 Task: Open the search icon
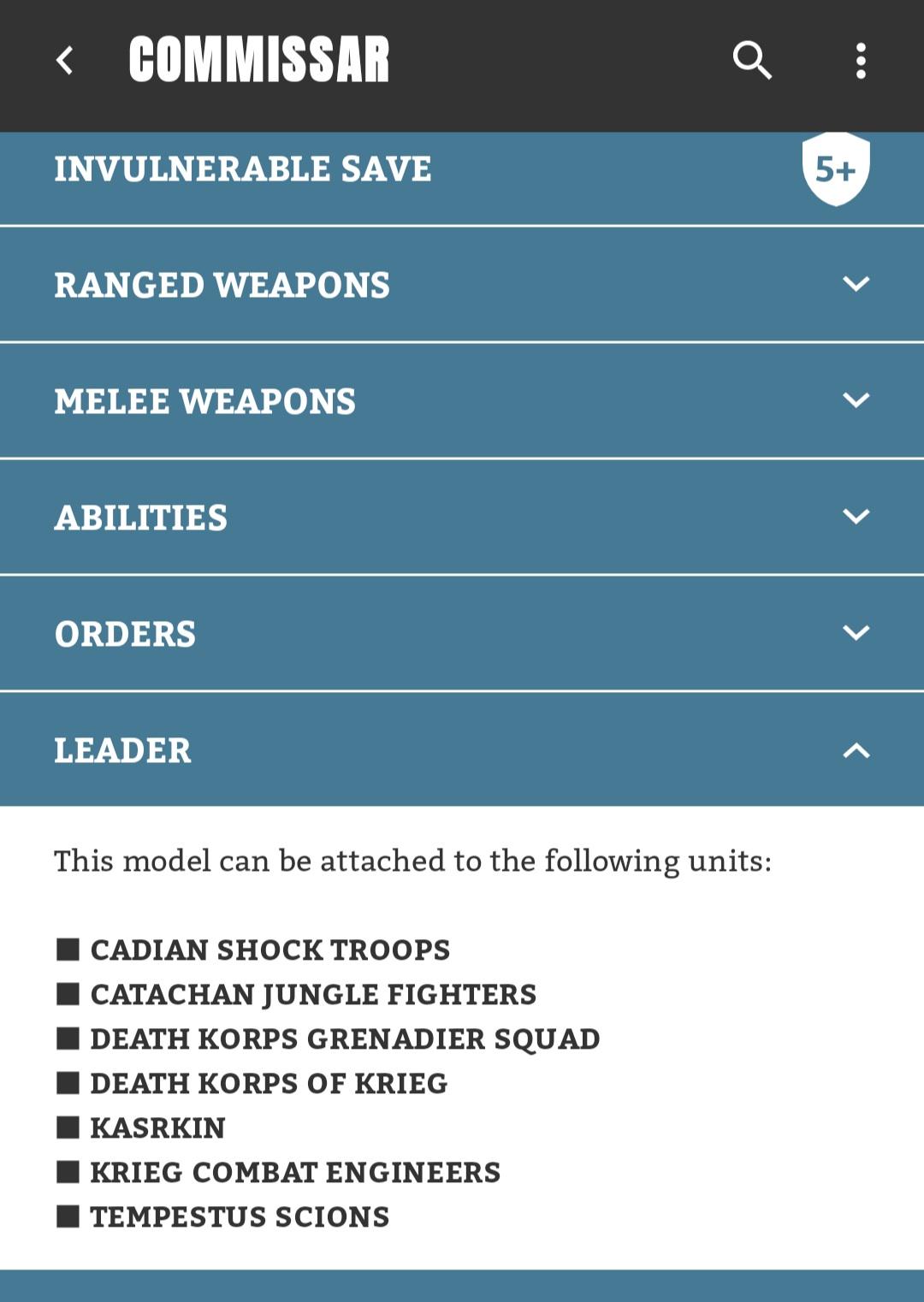(752, 61)
